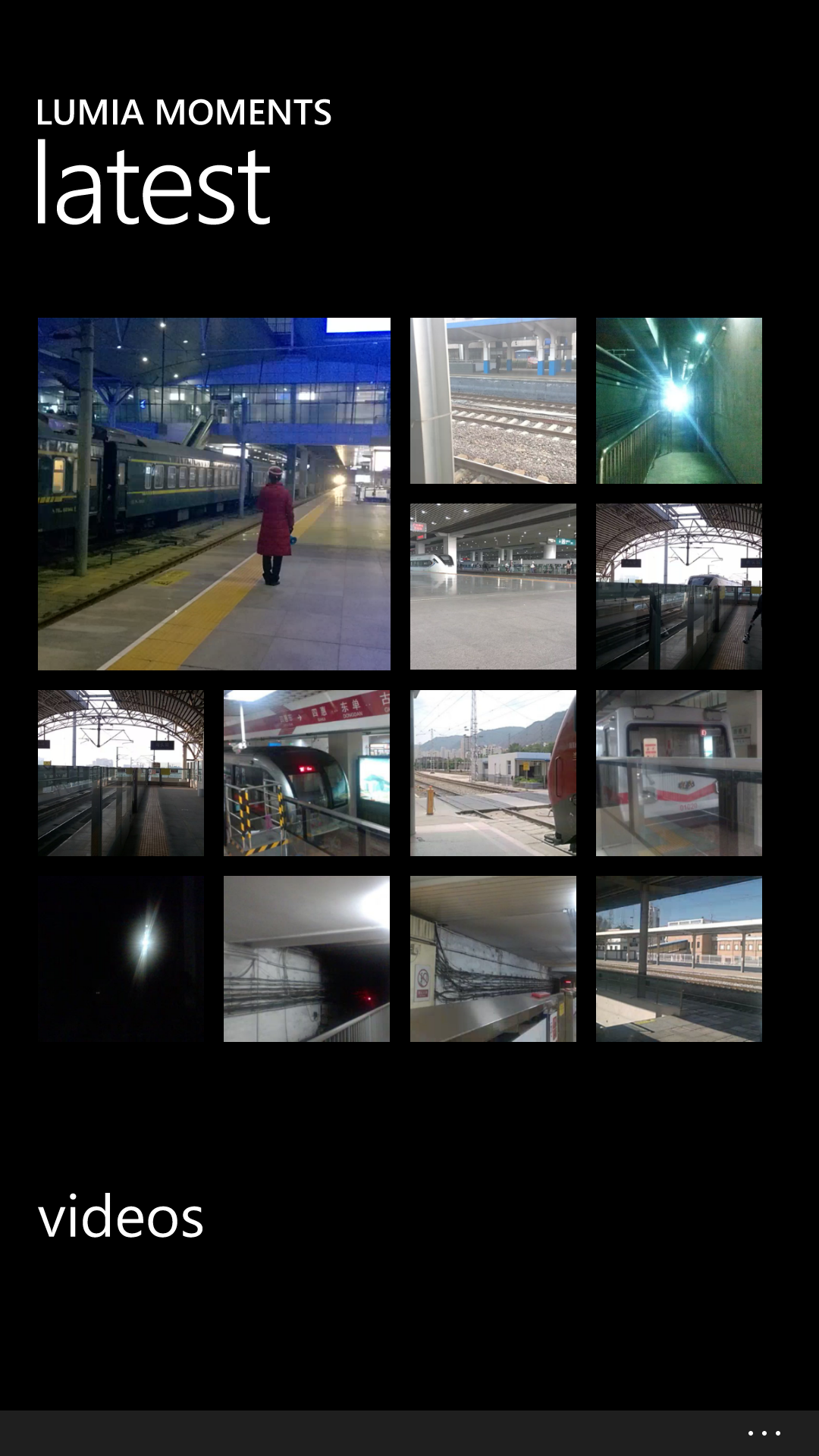Open the green tunnel with bright light photo

tap(679, 400)
